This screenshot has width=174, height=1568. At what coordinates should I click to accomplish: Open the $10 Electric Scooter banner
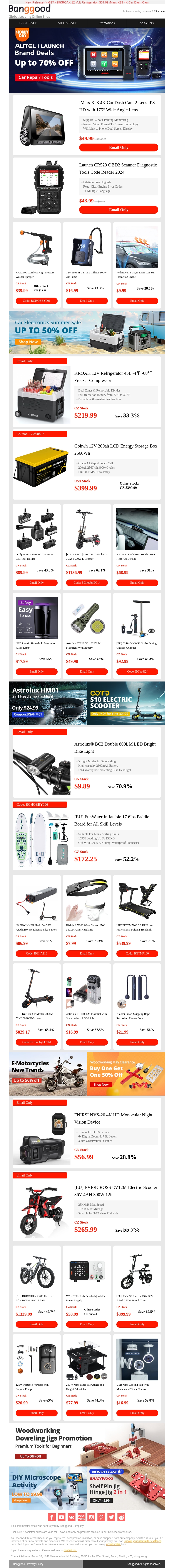pyautogui.click(x=126, y=703)
